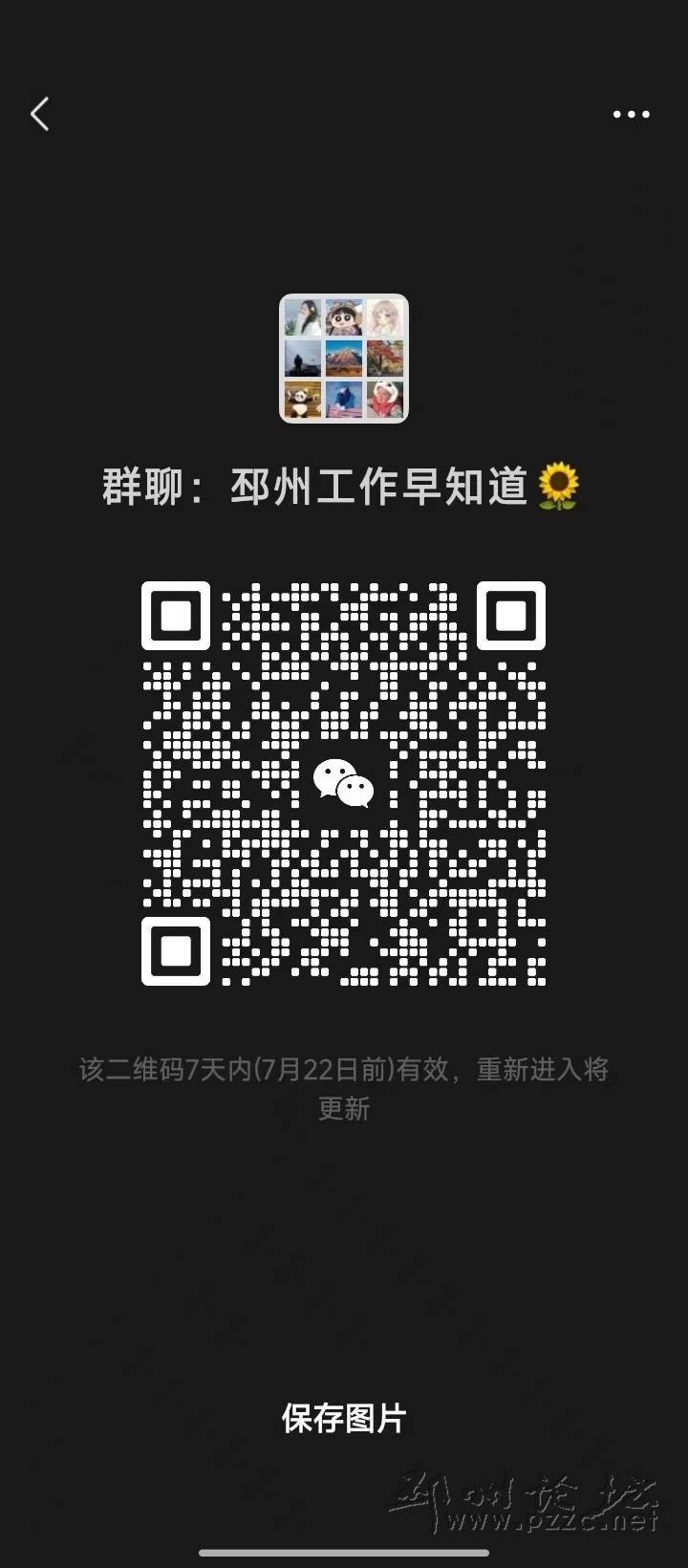
Task: Go back using the top-left arrow
Action: [x=39, y=114]
